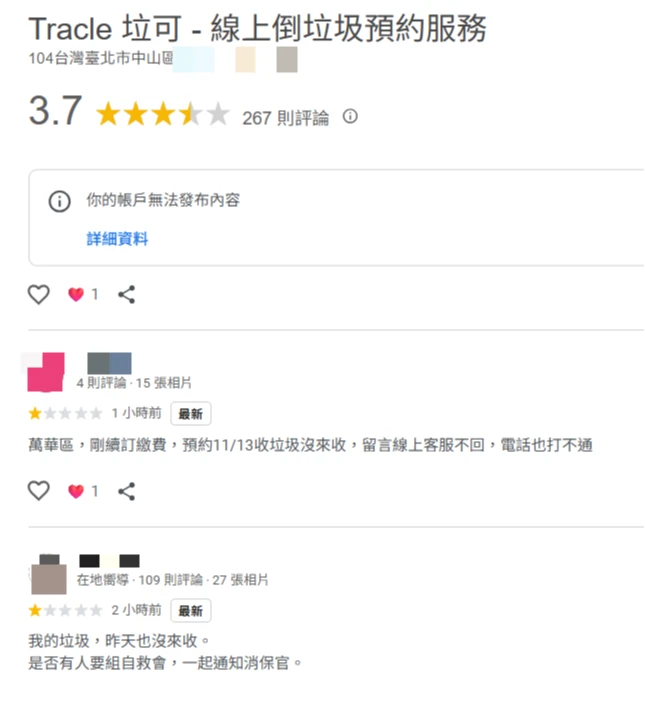Share the 萬華區 review
The height and width of the screenshot is (717, 645).
127,491
